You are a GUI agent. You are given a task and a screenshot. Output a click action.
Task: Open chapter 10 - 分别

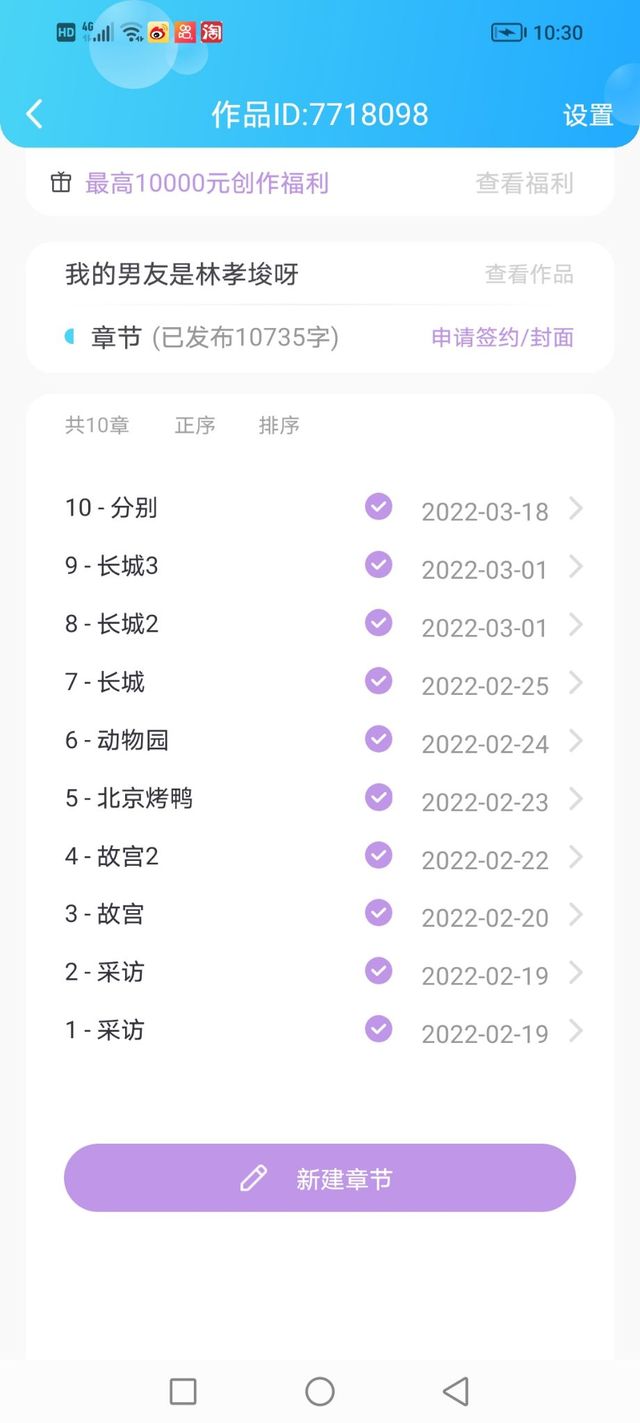pyautogui.click(x=320, y=508)
